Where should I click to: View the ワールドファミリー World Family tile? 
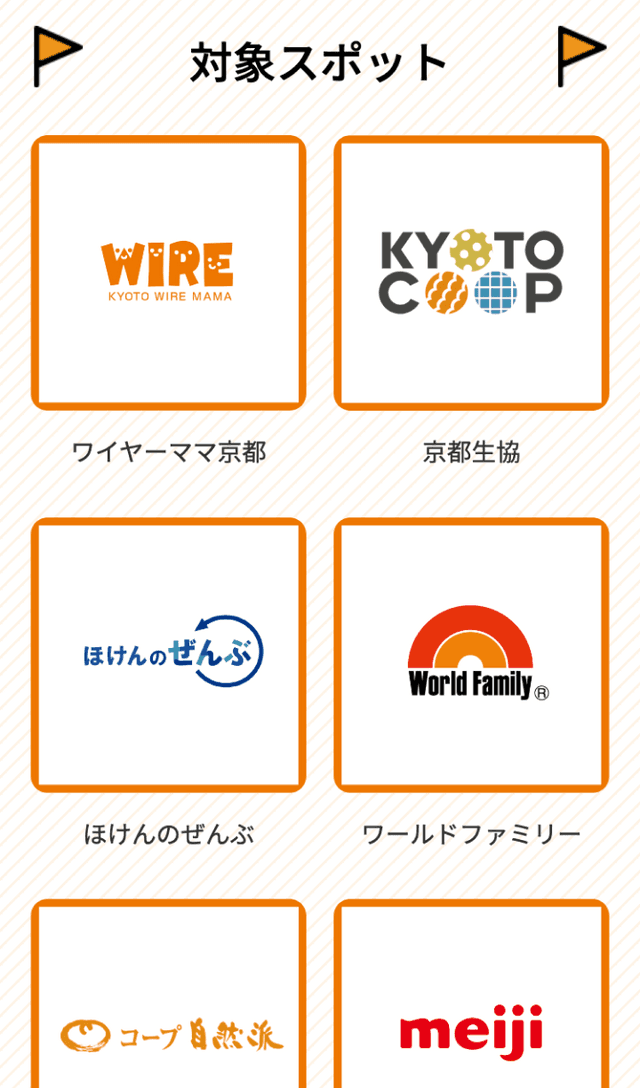coord(471,655)
